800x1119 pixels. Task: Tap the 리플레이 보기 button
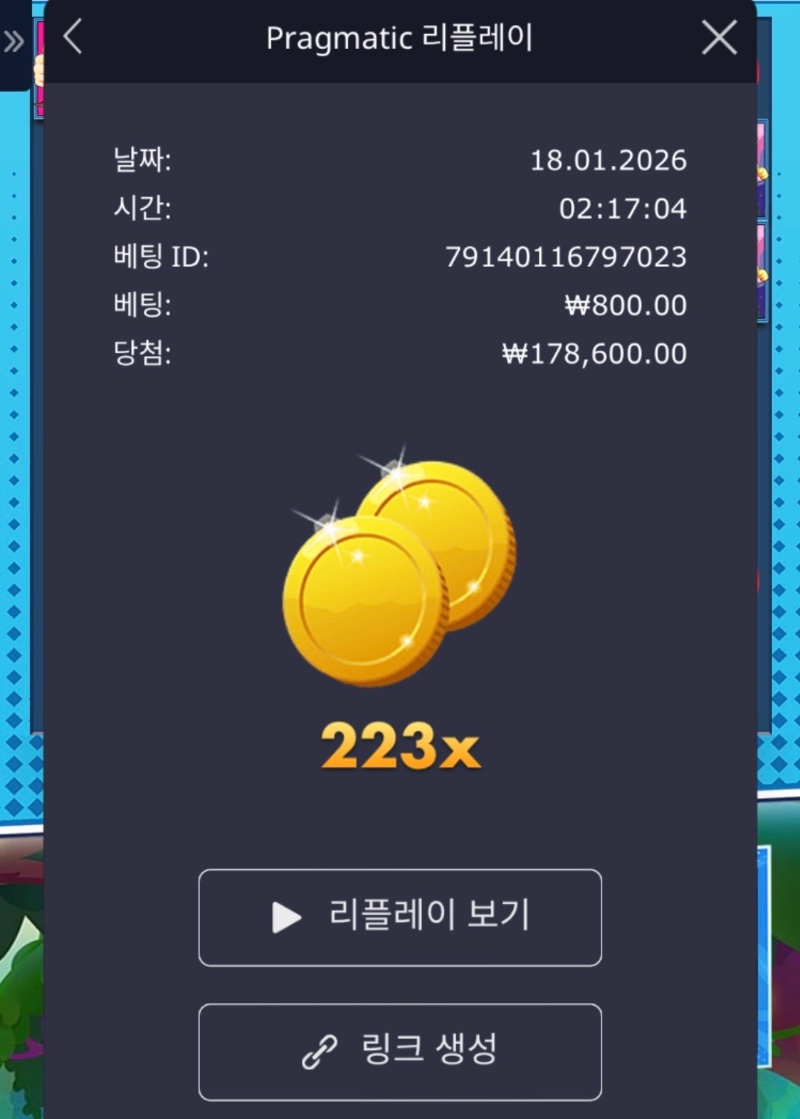400,917
